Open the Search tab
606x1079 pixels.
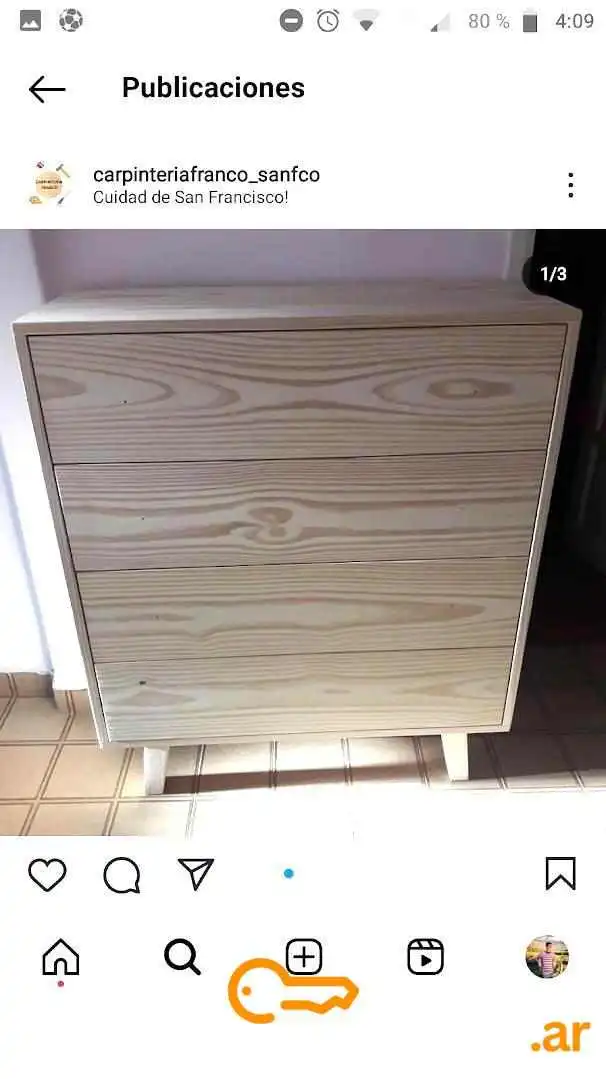click(x=182, y=957)
